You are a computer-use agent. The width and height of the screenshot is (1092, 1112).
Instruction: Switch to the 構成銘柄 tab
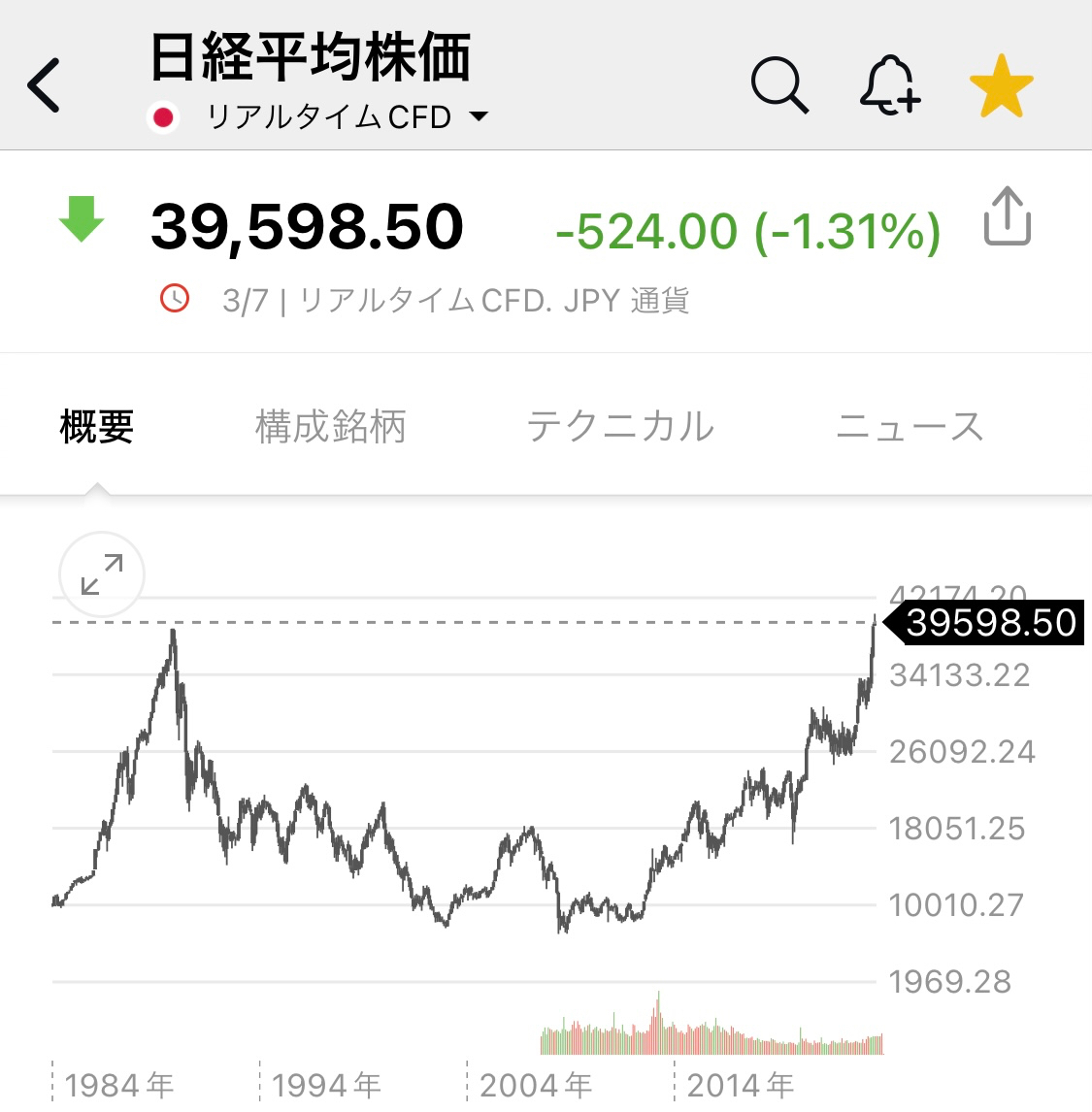pos(331,427)
